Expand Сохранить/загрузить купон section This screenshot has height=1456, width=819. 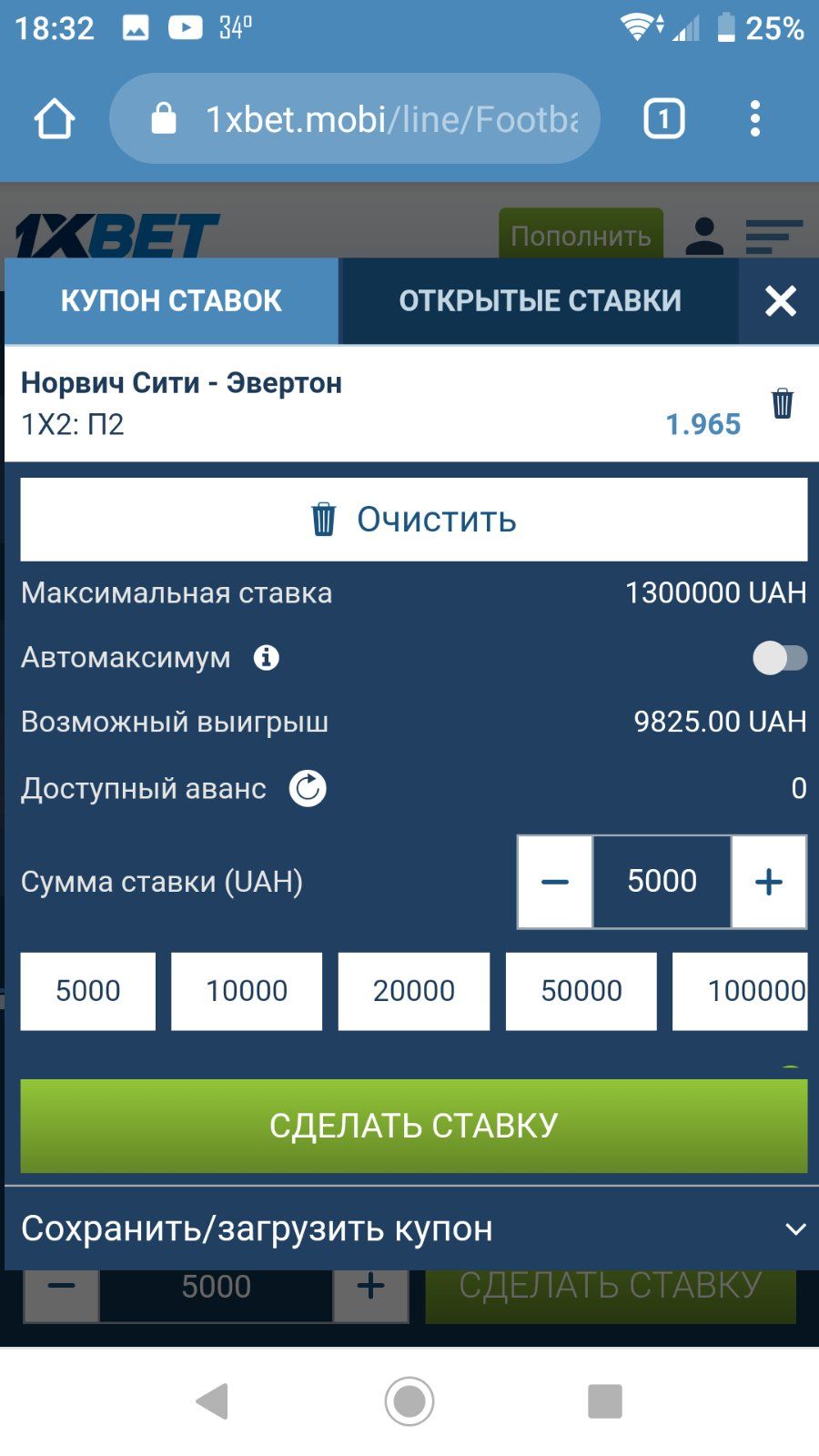tap(414, 1229)
